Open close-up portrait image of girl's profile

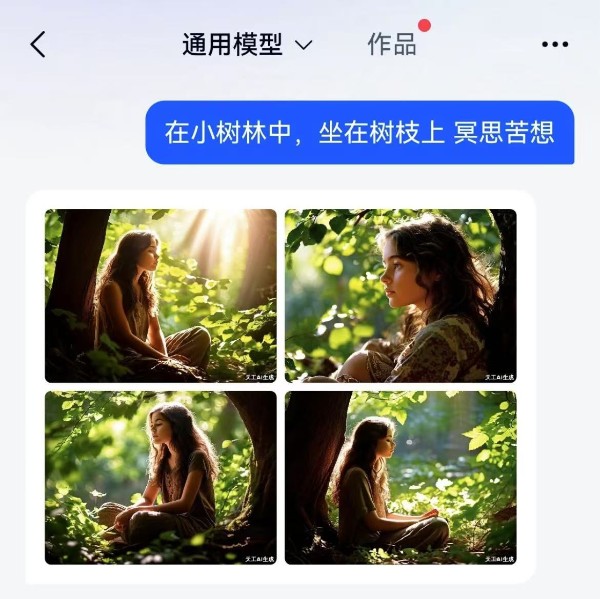pyautogui.click(x=400, y=296)
